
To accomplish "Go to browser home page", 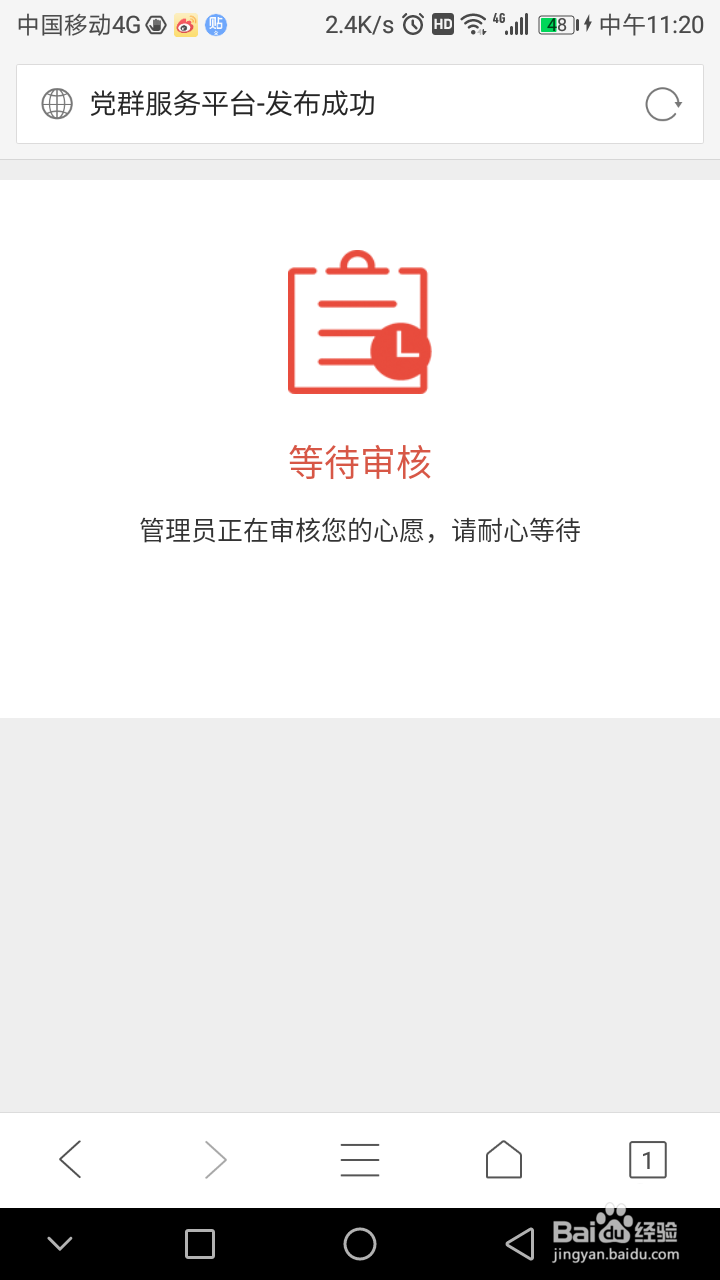I will [x=503, y=1159].
